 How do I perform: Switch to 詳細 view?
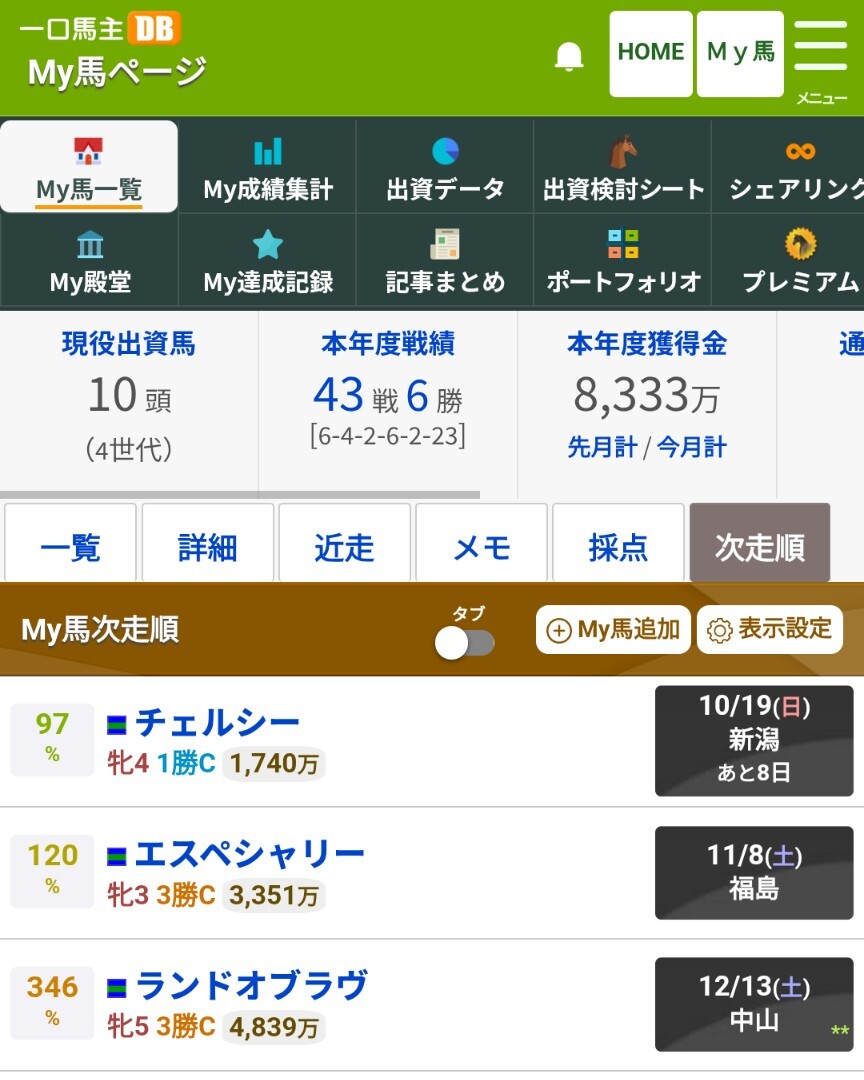coord(207,547)
